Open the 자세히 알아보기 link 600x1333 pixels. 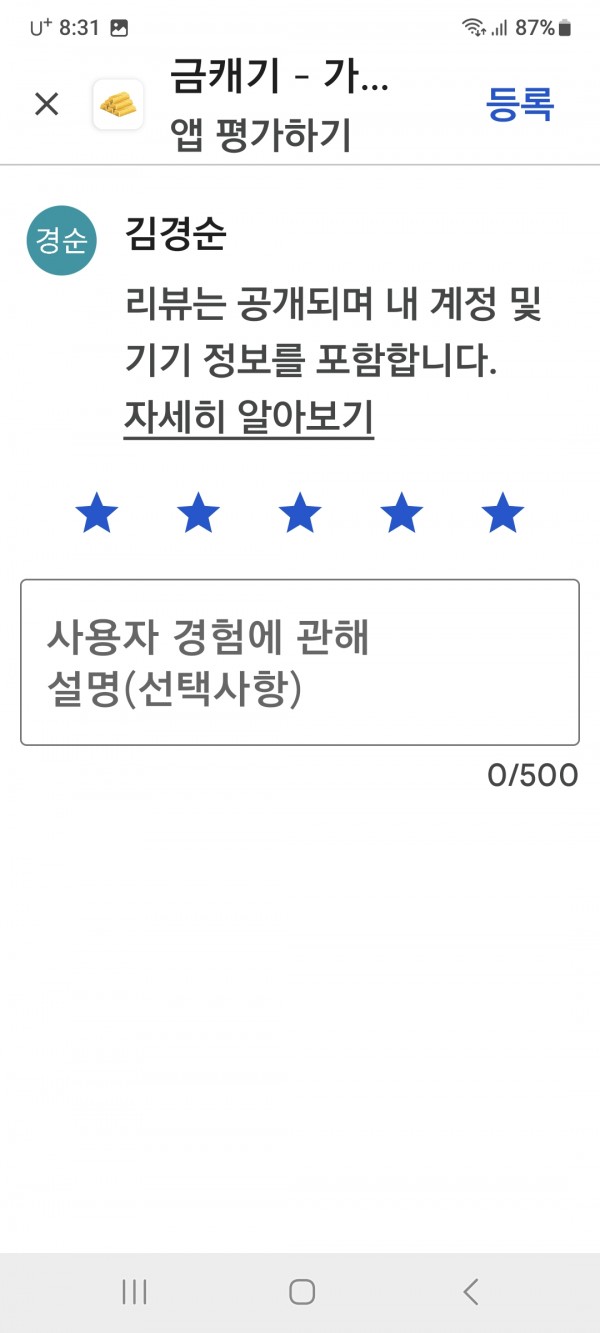(249, 418)
